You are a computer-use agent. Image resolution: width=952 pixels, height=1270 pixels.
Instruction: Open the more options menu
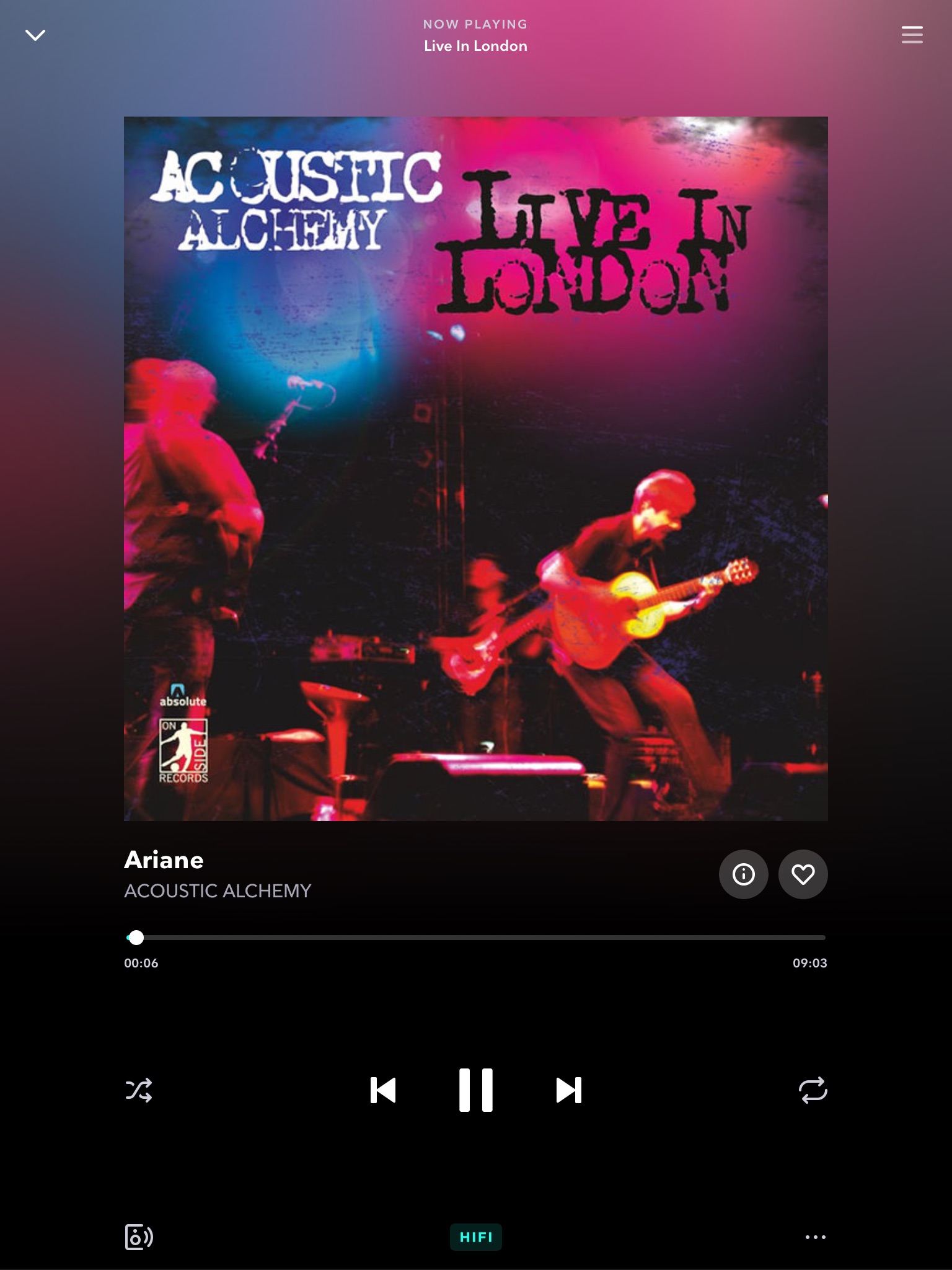click(x=815, y=1237)
